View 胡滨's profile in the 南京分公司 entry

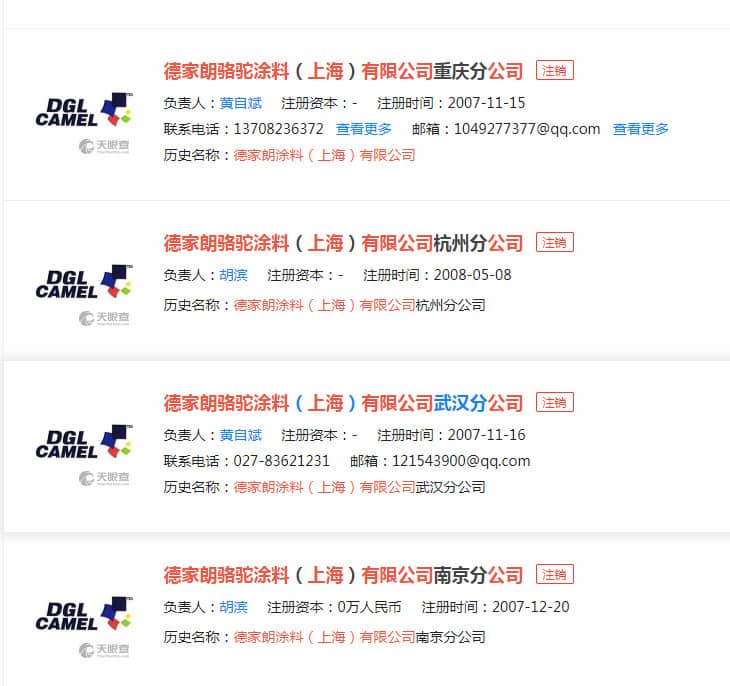pyautogui.click(x=233, y=607)
